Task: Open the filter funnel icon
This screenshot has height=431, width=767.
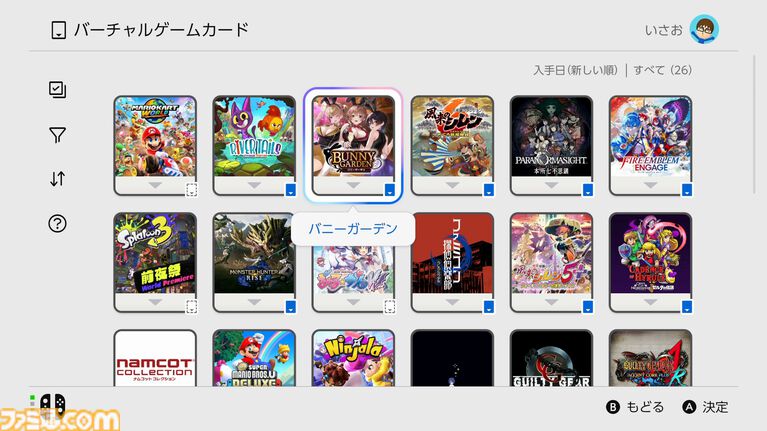Action: pos(57,135)
